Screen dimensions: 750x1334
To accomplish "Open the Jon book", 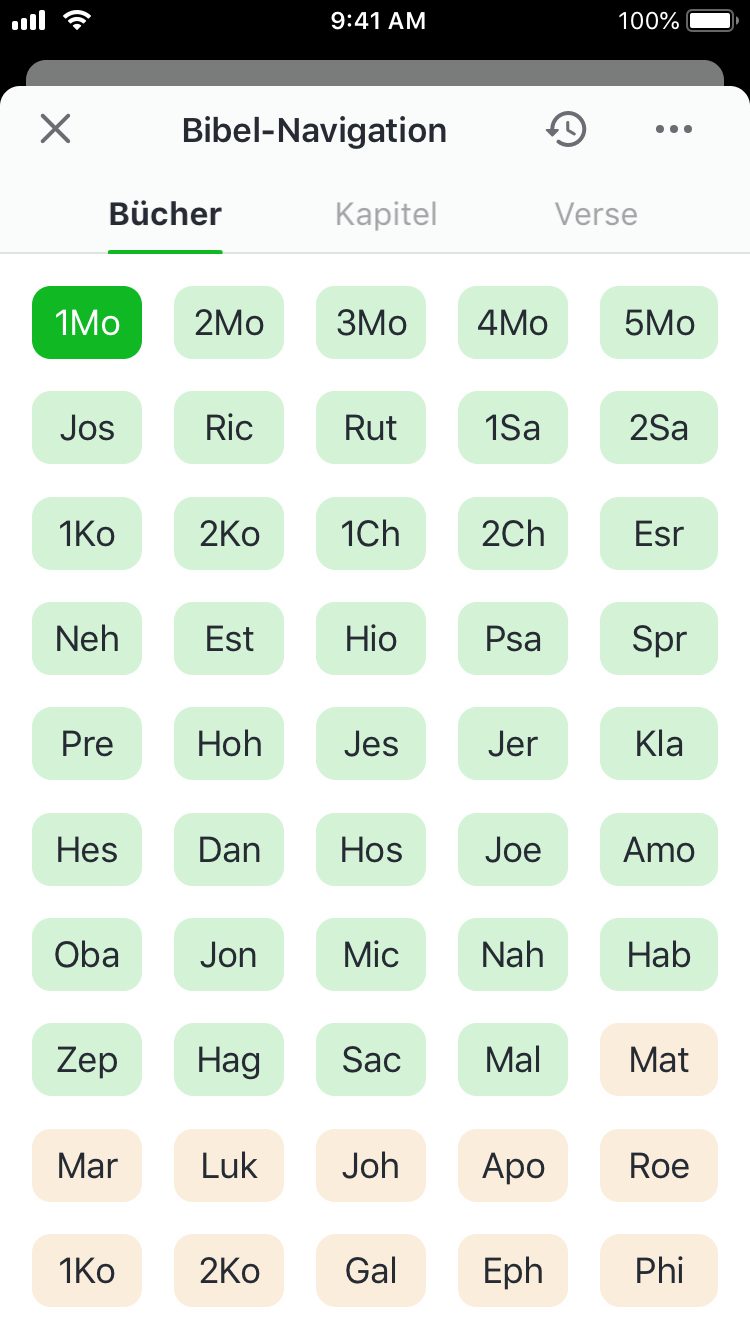I will tap(229, 955).
